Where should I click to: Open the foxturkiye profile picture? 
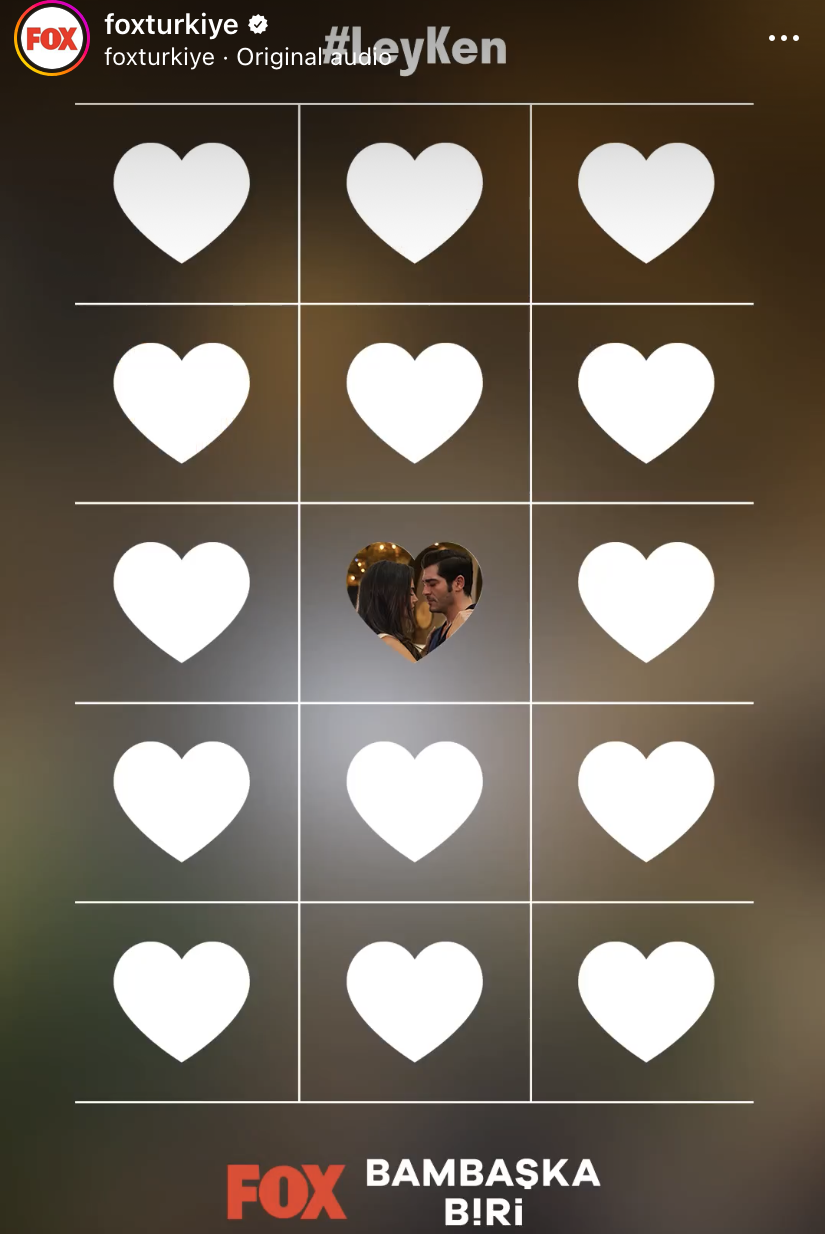[x=52, y=39]
